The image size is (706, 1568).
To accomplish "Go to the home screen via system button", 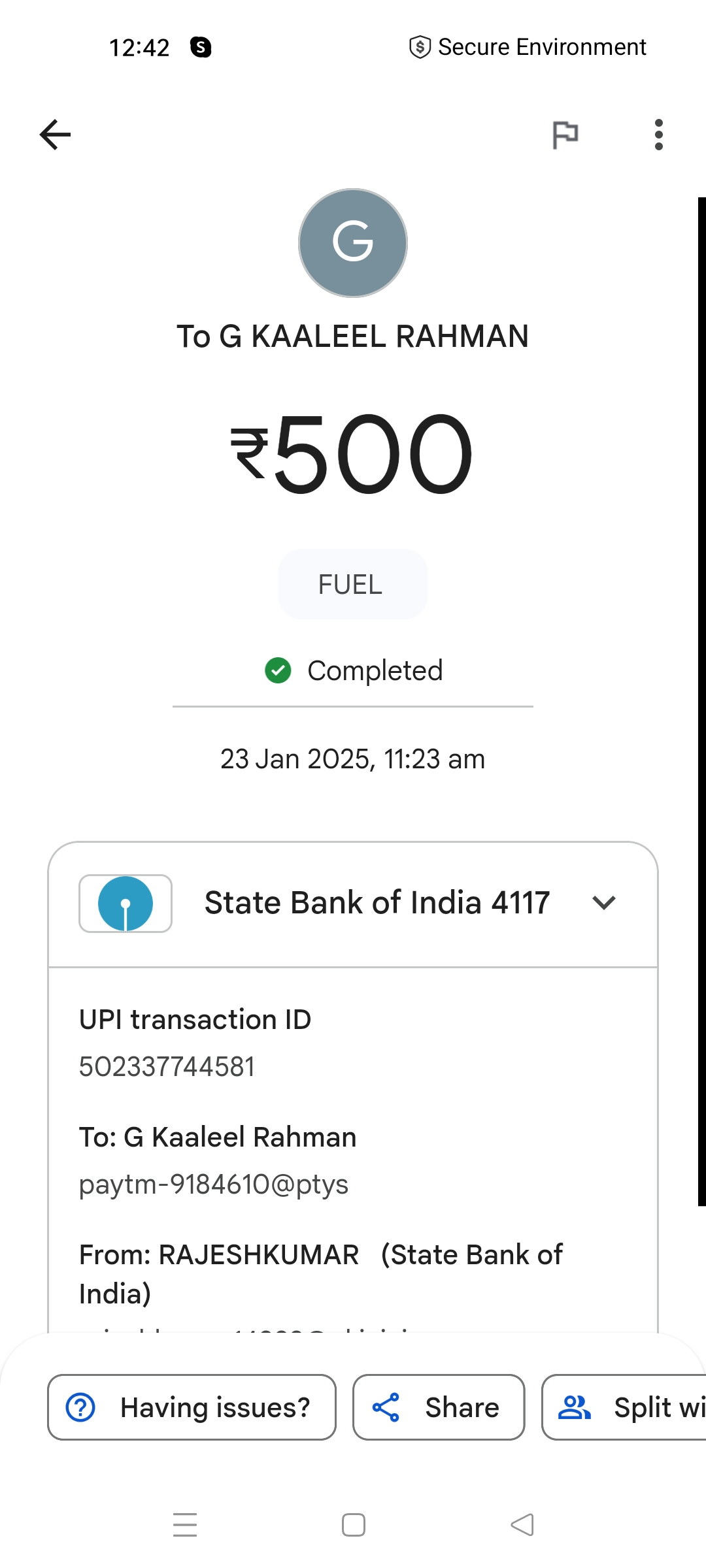I will 354,1525.
